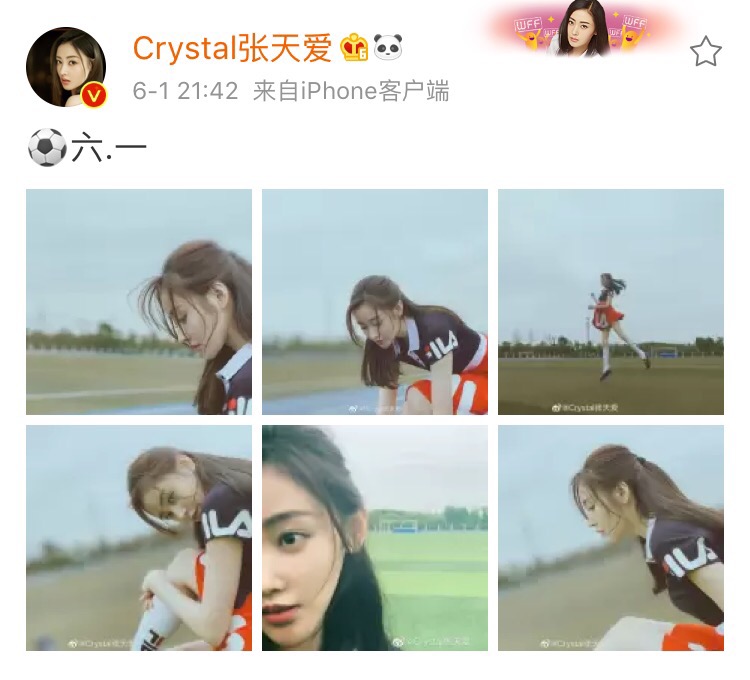This screenshot has height=680, width=750.
Task: Open photo of girl kneeling in FILA shirt
Action: click(375, 302)
